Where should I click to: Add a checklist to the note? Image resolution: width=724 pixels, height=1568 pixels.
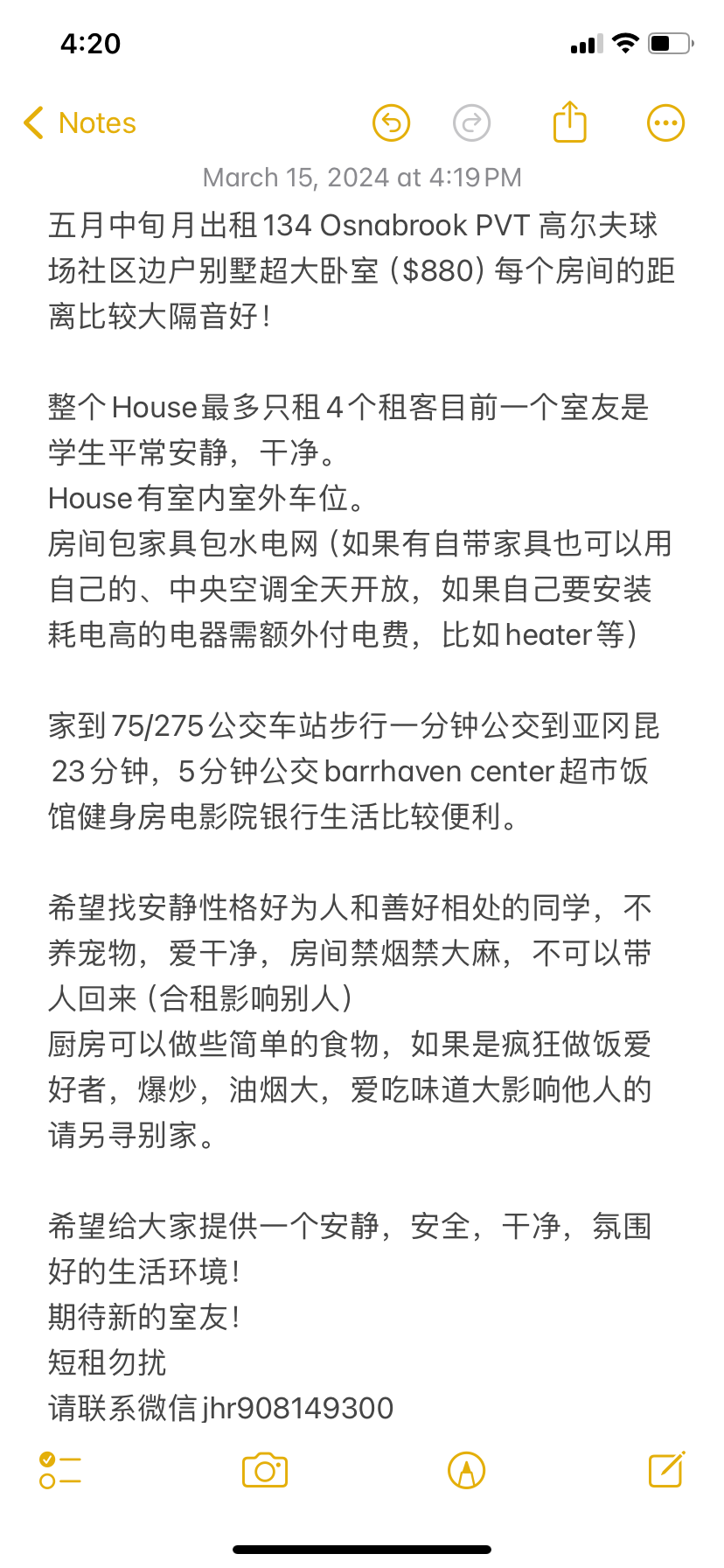coord(59,1470)
